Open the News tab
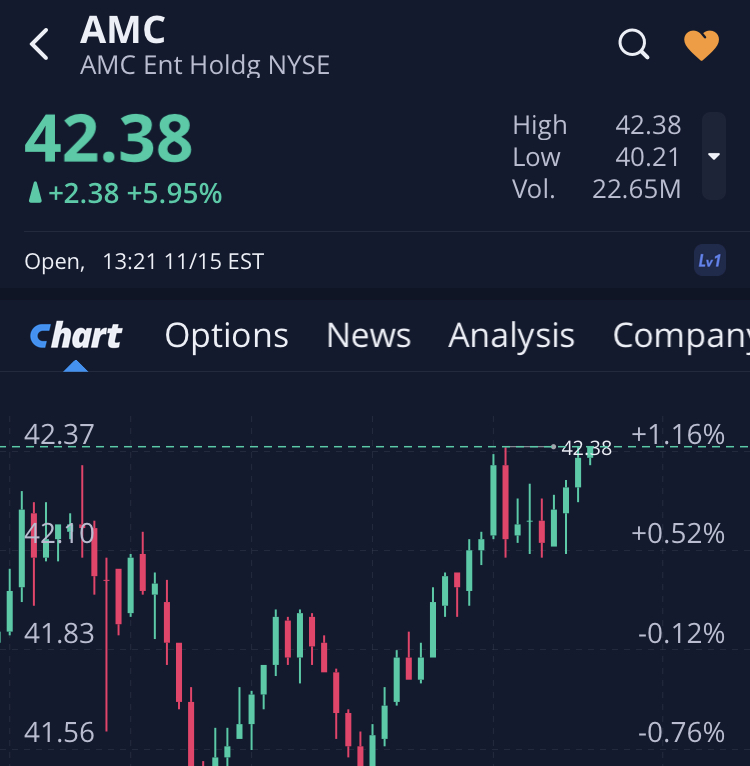Screen dimensions: 750x766 pos(368,336)
